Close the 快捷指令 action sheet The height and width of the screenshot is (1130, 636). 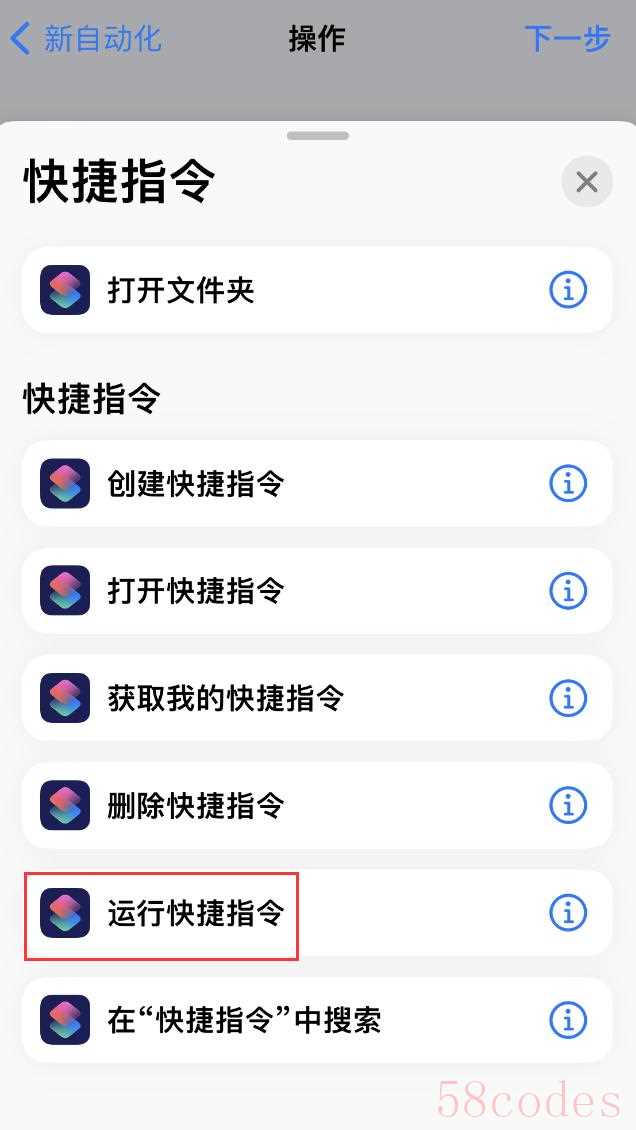pos(587,182)
